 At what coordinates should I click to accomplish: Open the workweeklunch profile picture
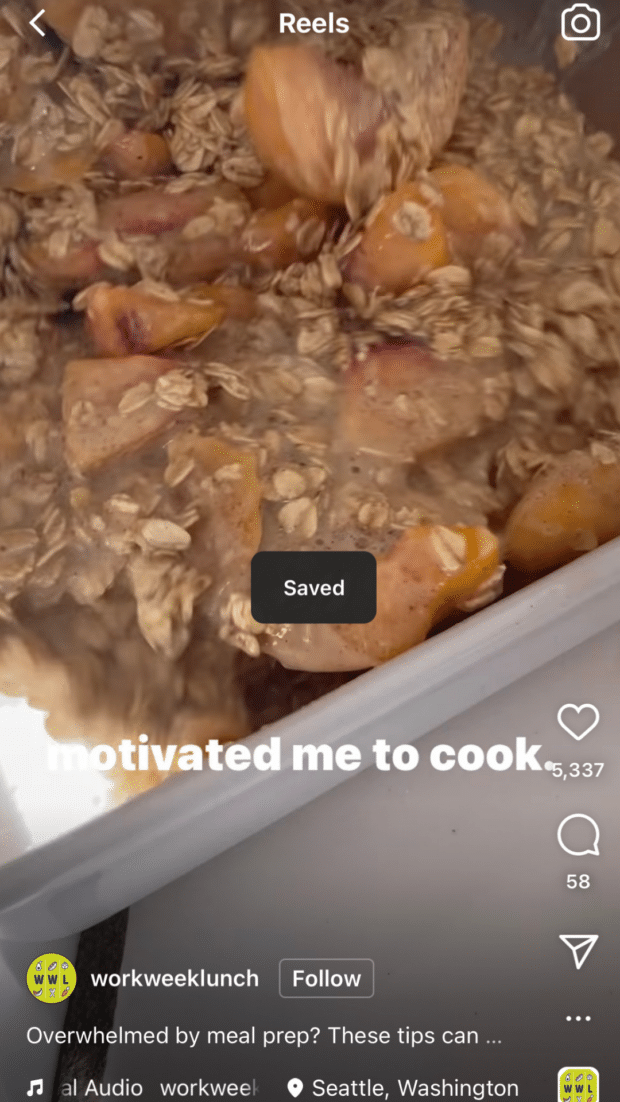point(51,979)
